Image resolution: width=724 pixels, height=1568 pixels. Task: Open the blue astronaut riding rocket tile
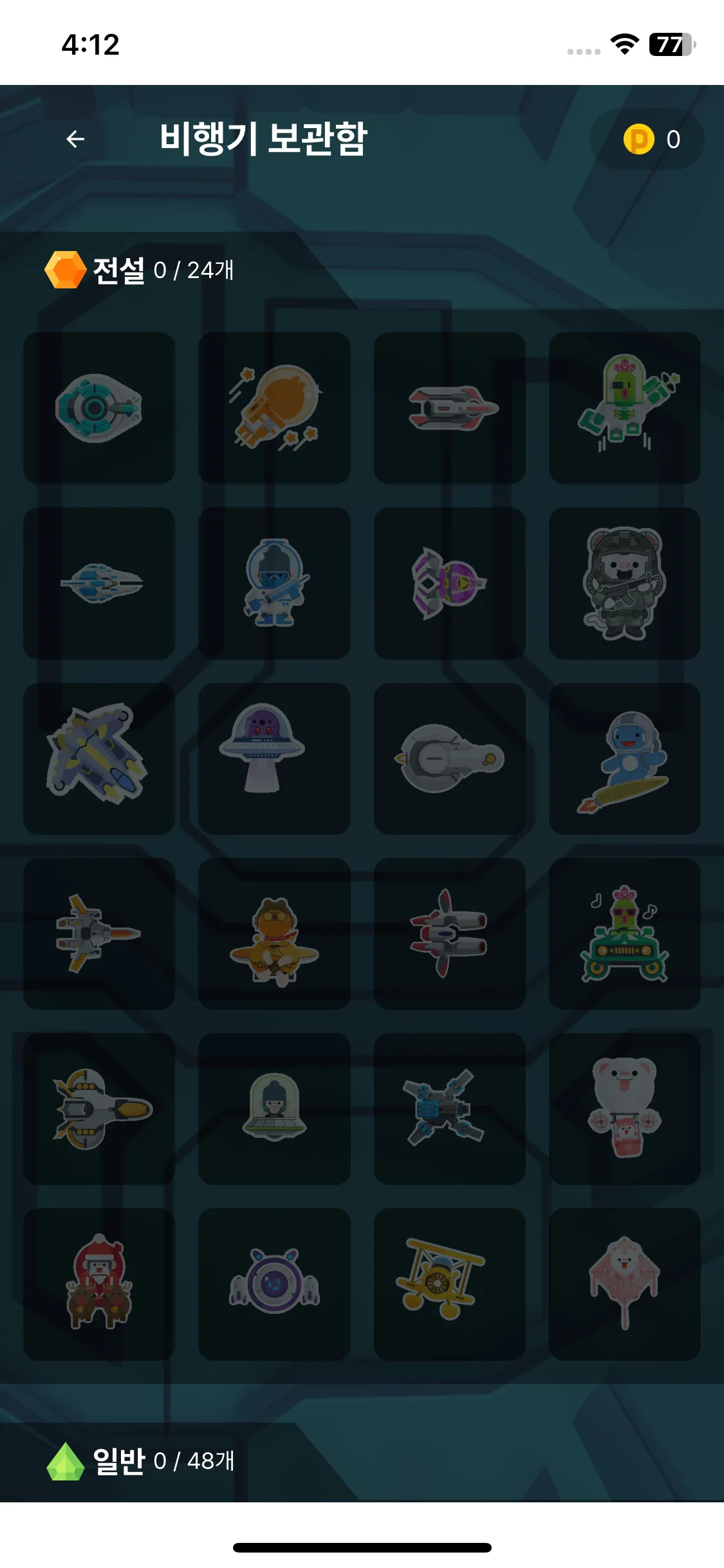click(x=624, y=758)
